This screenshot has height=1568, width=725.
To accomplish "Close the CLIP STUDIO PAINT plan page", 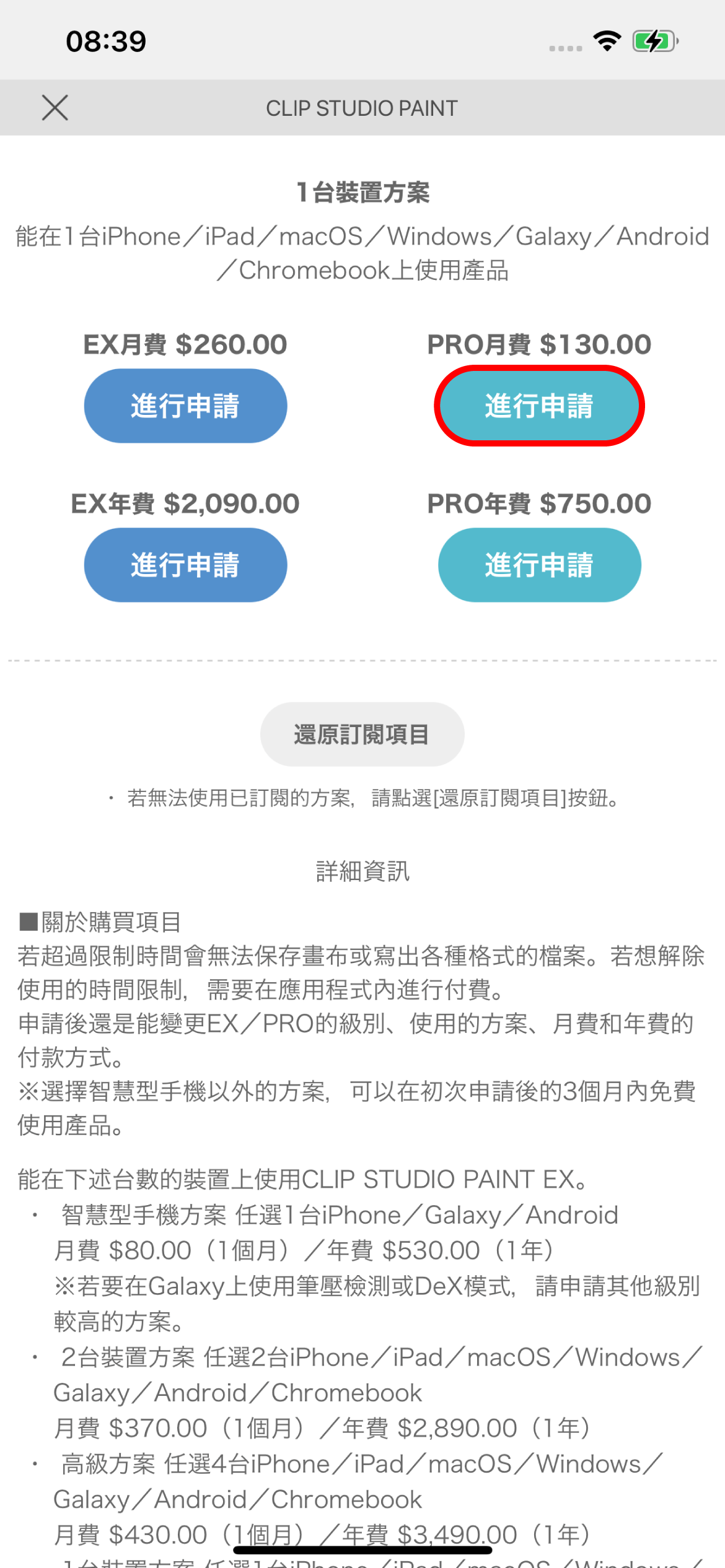I will pos(55,108).
